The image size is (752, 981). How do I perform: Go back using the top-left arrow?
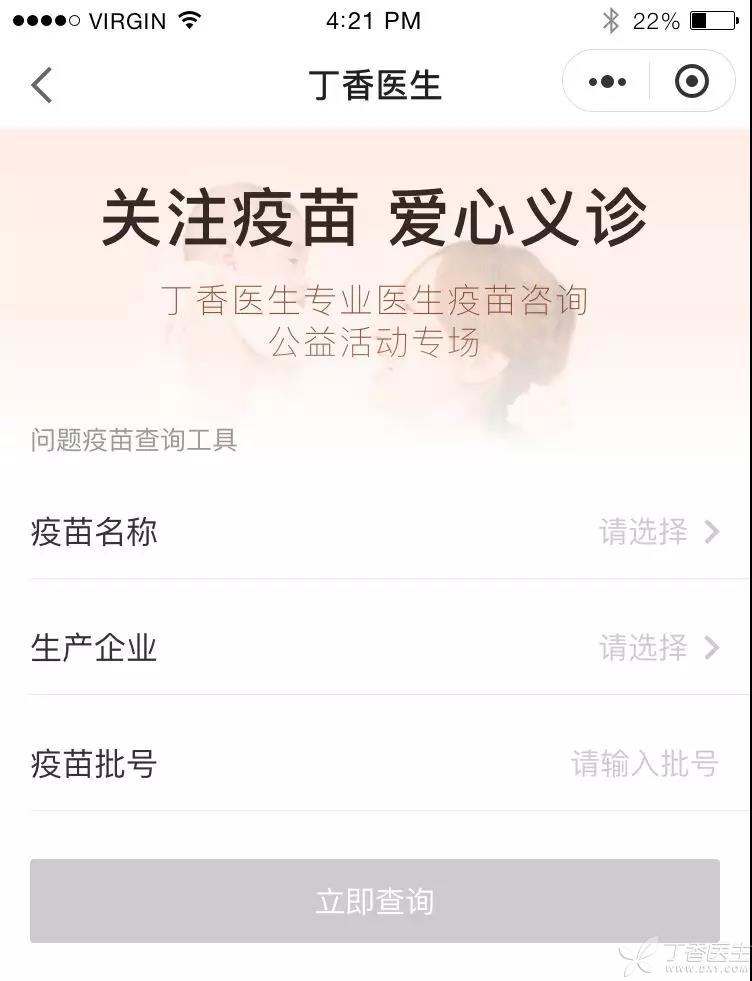coord(41,85)
